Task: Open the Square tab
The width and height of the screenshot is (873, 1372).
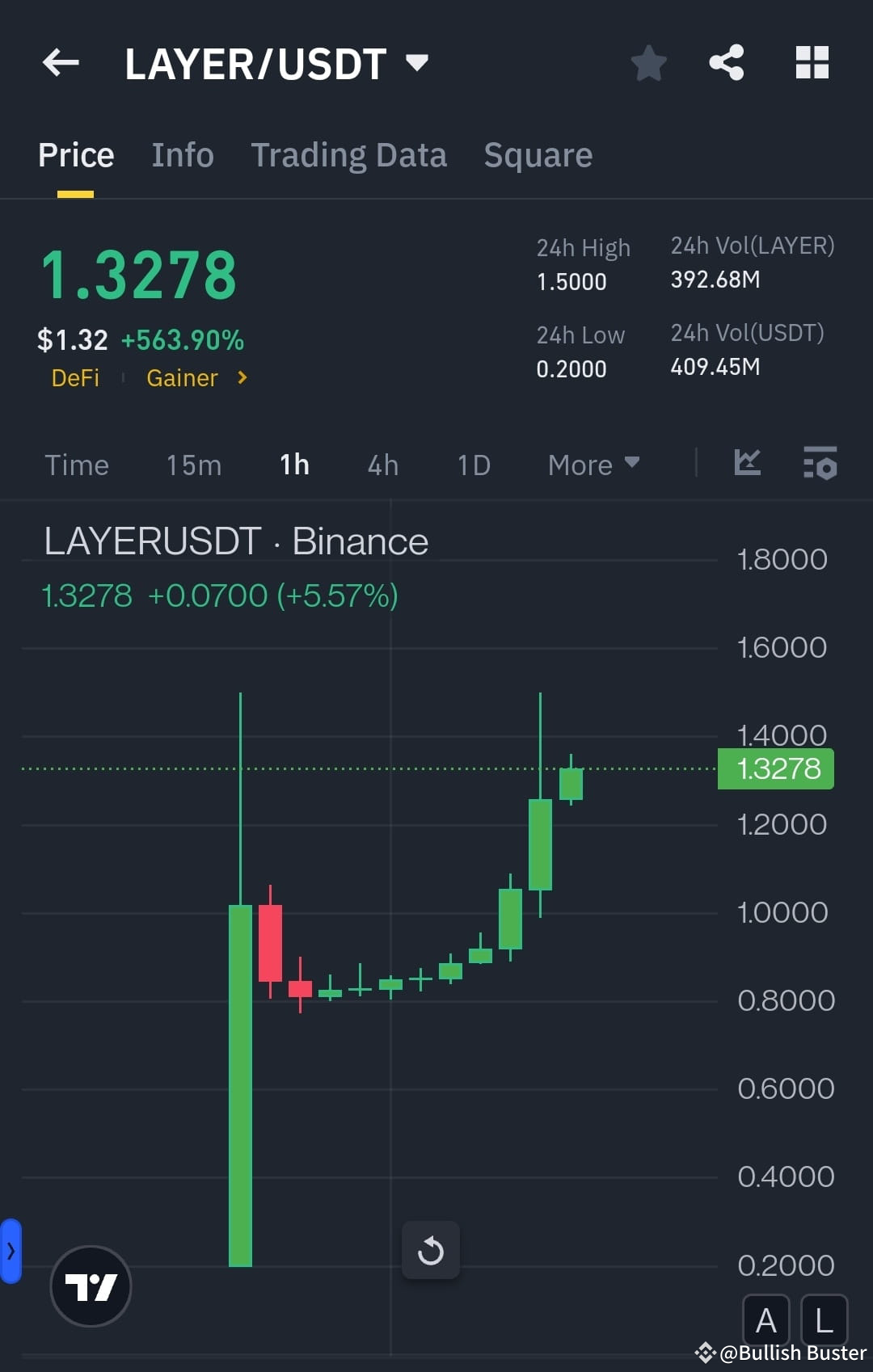Action: tap(538, 154)
